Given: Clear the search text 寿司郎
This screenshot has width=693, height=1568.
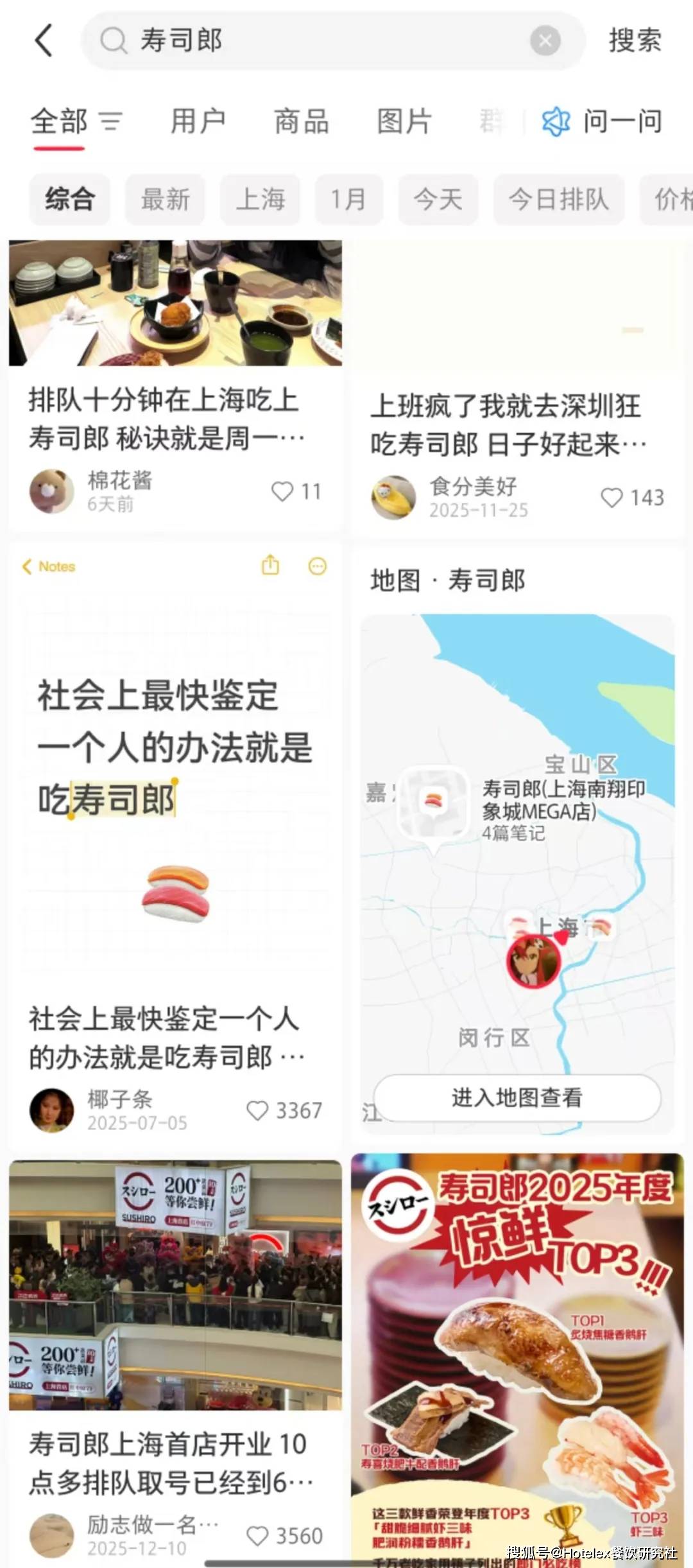Looking at the screenshot, I should [545, 41].
